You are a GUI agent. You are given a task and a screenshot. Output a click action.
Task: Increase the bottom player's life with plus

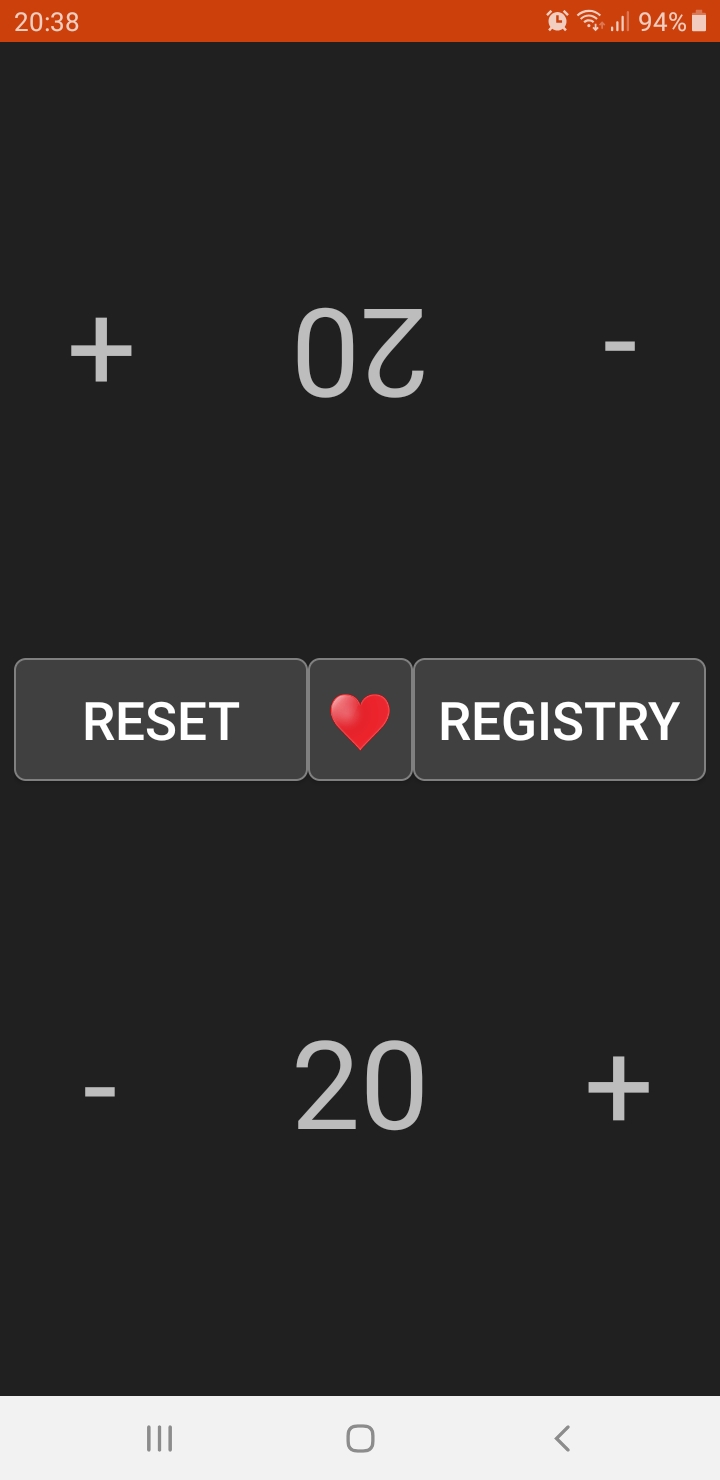click(618, 1088)
